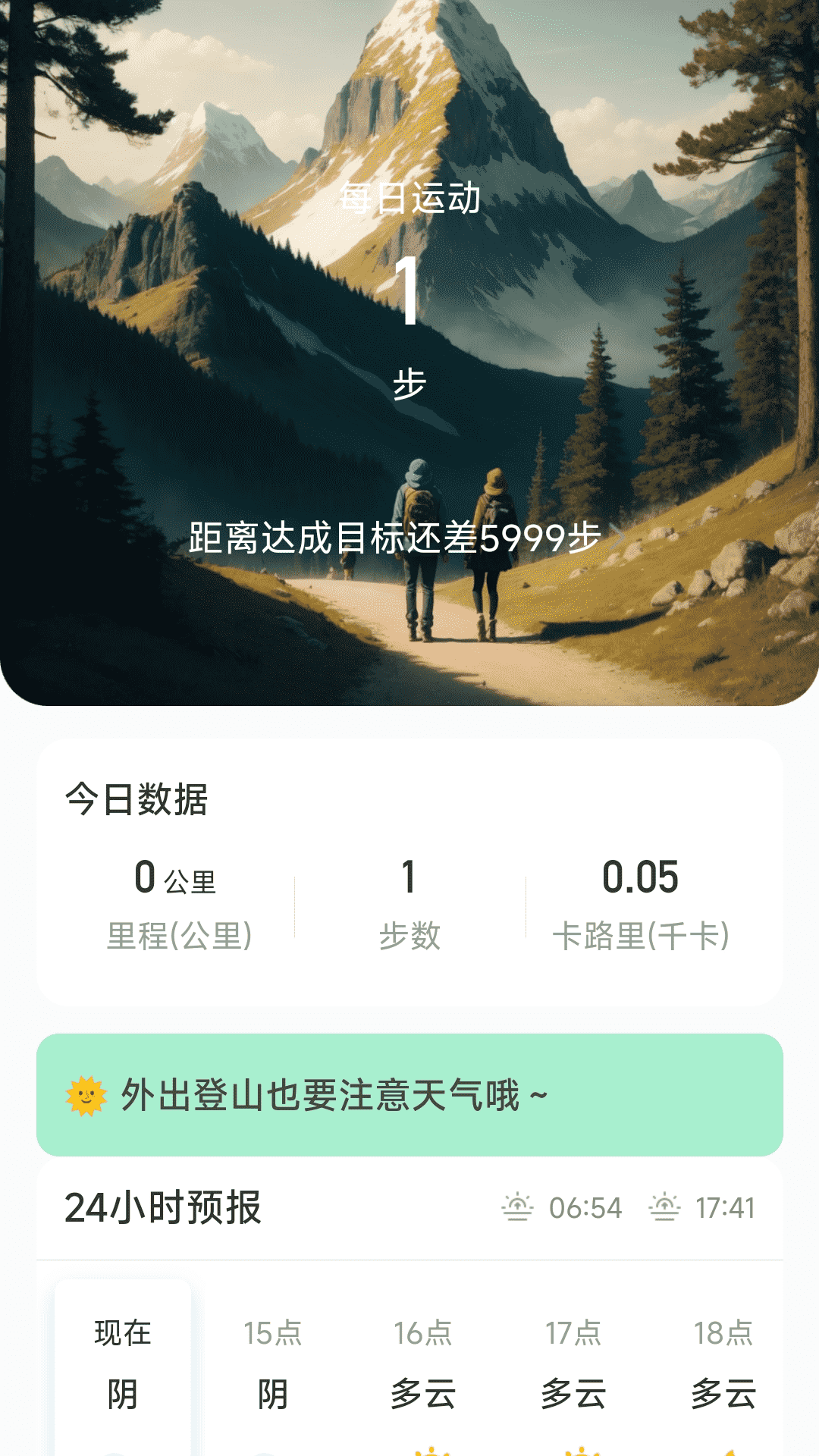Select the 17点 forecast tab

pyautogui.click(x=576, y=1357)
